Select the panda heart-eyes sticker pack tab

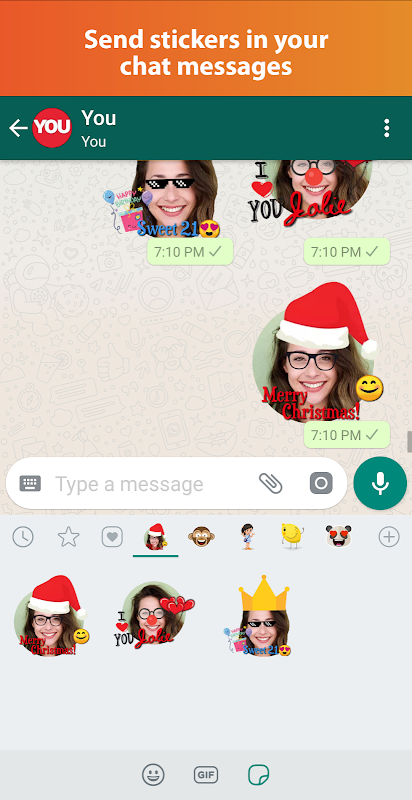(339, 536)
